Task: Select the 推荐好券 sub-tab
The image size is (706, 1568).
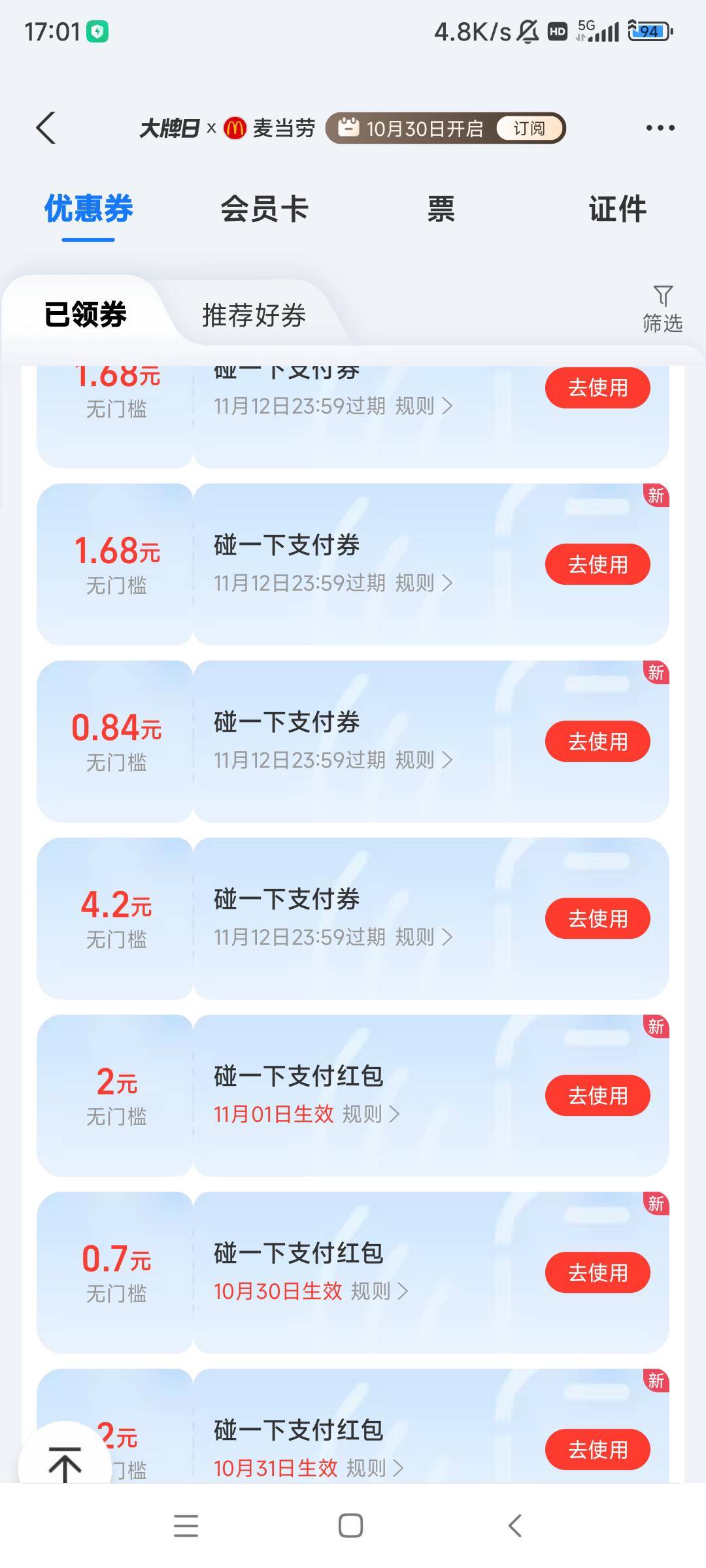Action: pyautogui.click(x=254, y=315)
